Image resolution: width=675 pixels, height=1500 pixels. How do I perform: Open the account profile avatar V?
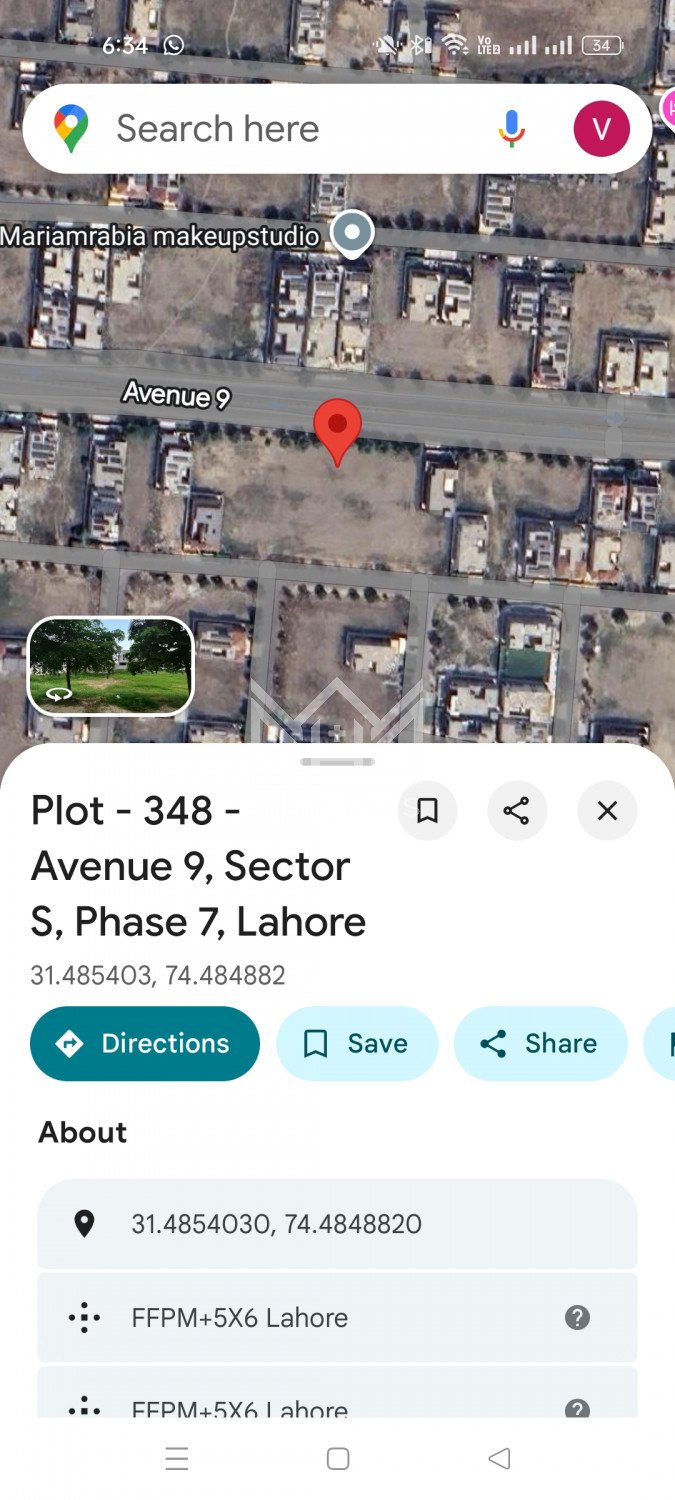click(x=601, y=129)
